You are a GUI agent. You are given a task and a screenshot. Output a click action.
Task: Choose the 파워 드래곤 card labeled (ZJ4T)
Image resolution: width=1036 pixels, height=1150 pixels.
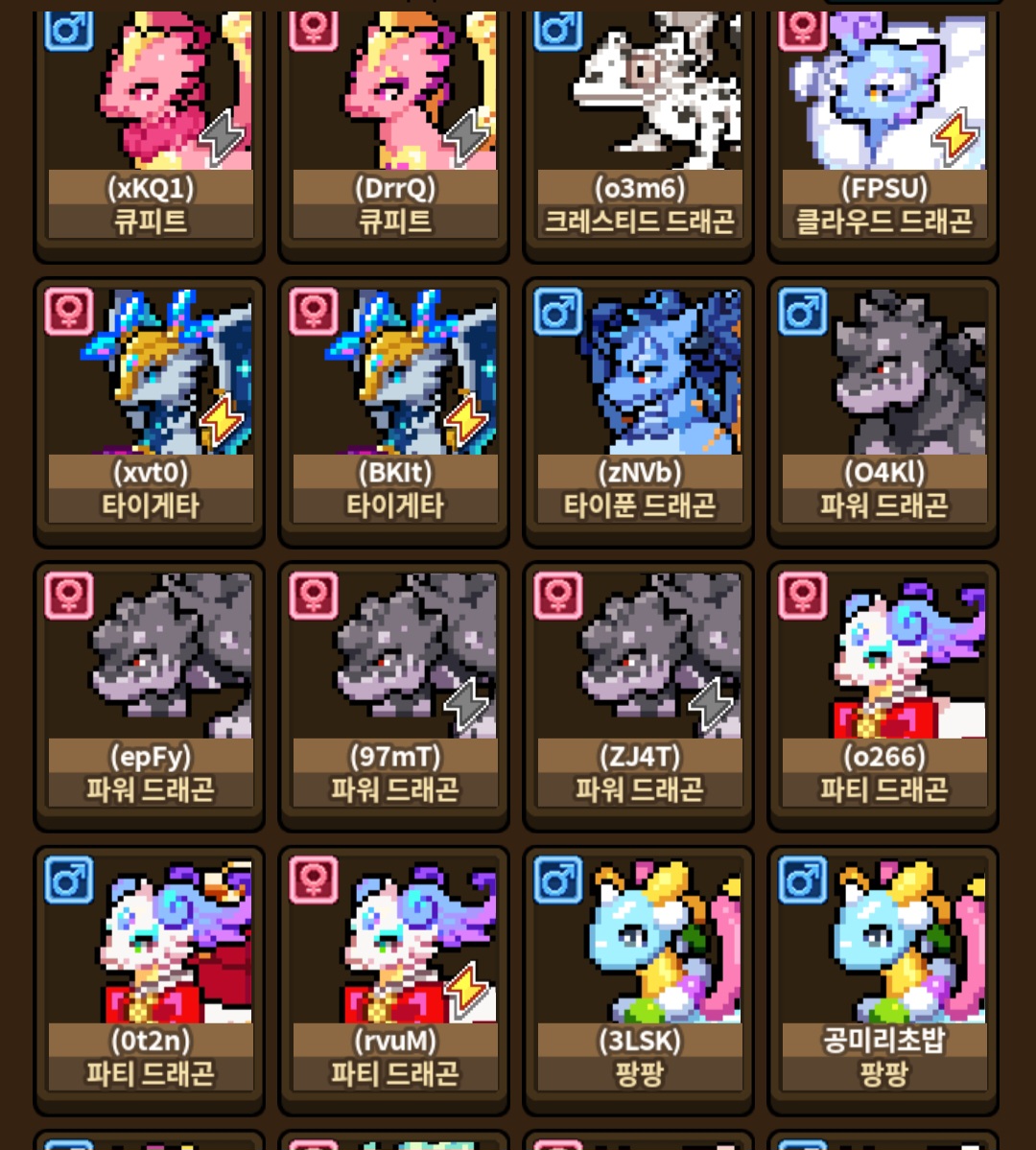click(639, 695)
